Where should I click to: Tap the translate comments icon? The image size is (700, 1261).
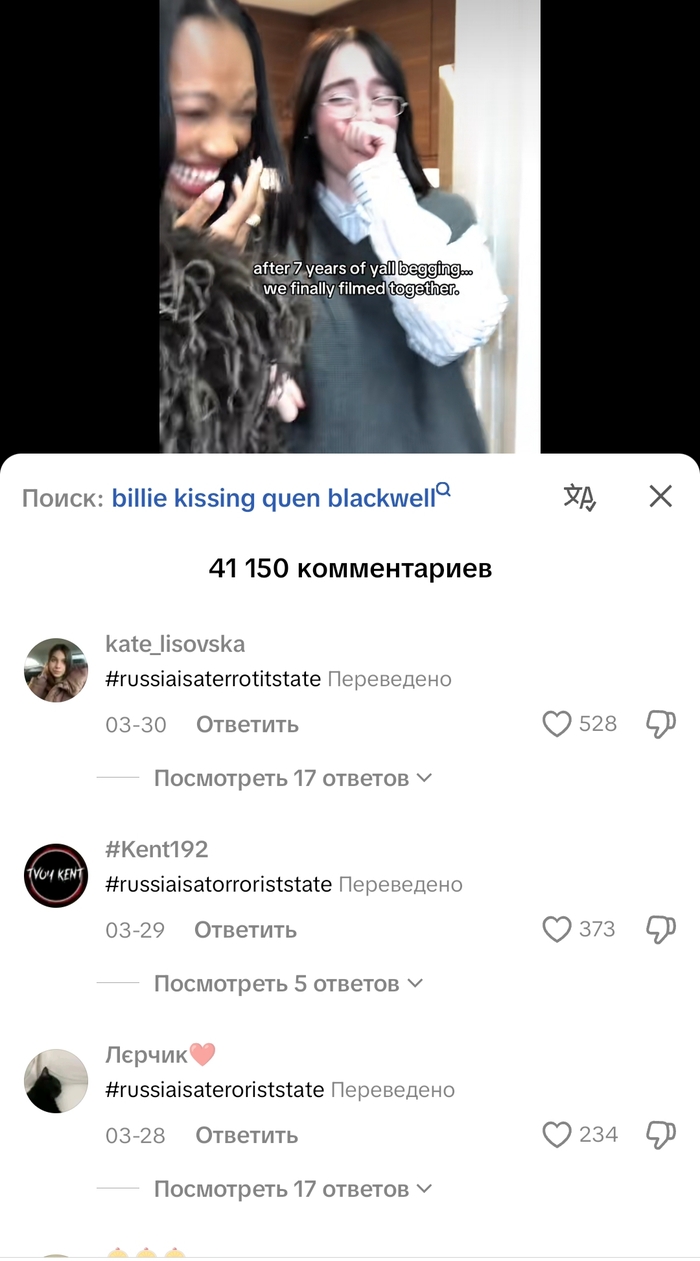[x=580, y=496]
